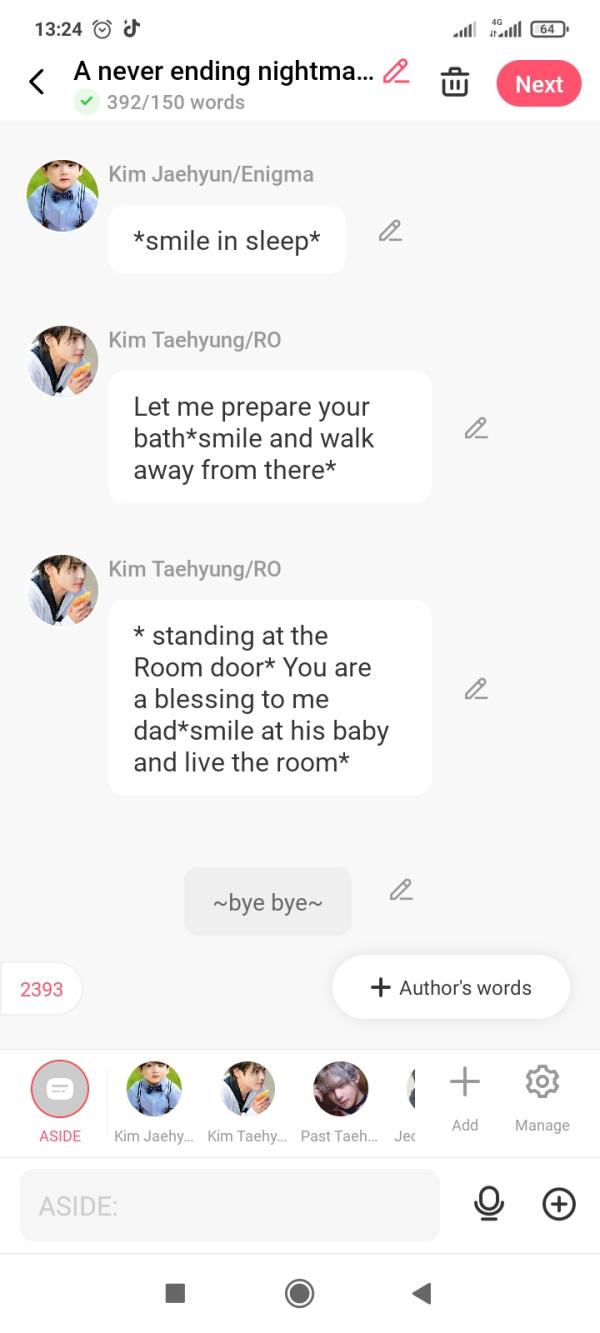The image size is (600, 1333).
Task: Edit the "*smile in sleep*" message
Action: tap(390, 232)
